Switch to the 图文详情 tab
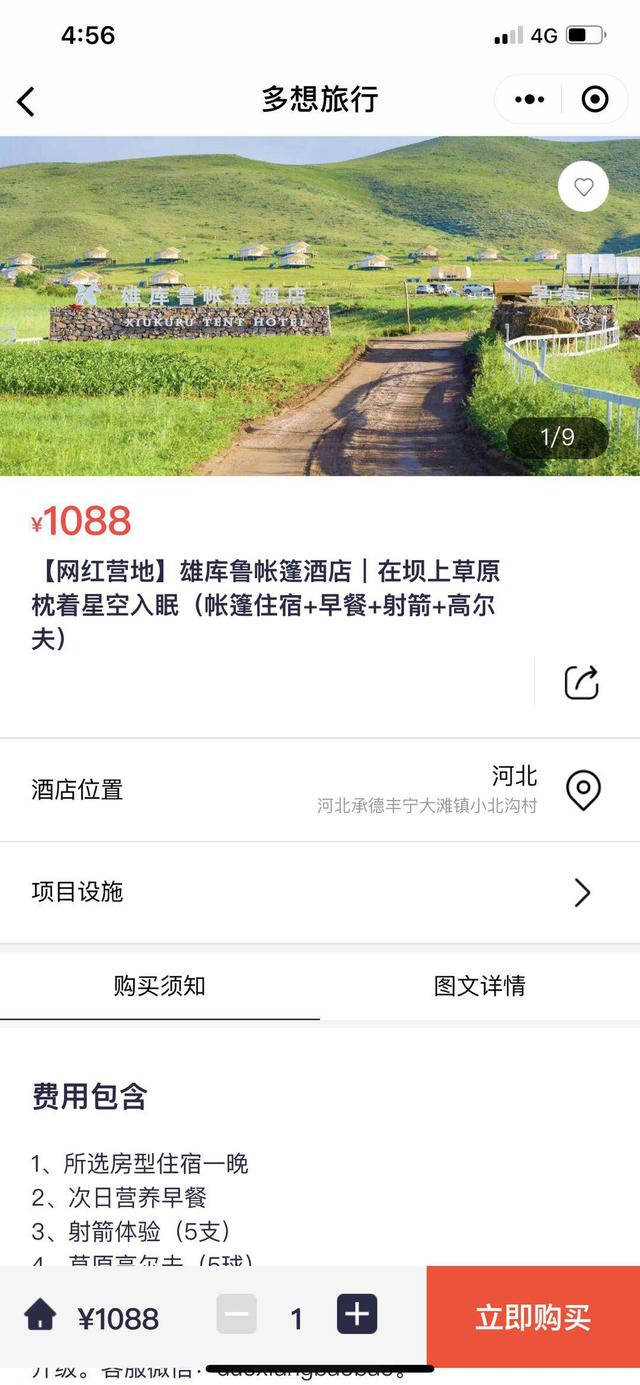Screen dimensions: 640x1385 [x=480, y=986]
